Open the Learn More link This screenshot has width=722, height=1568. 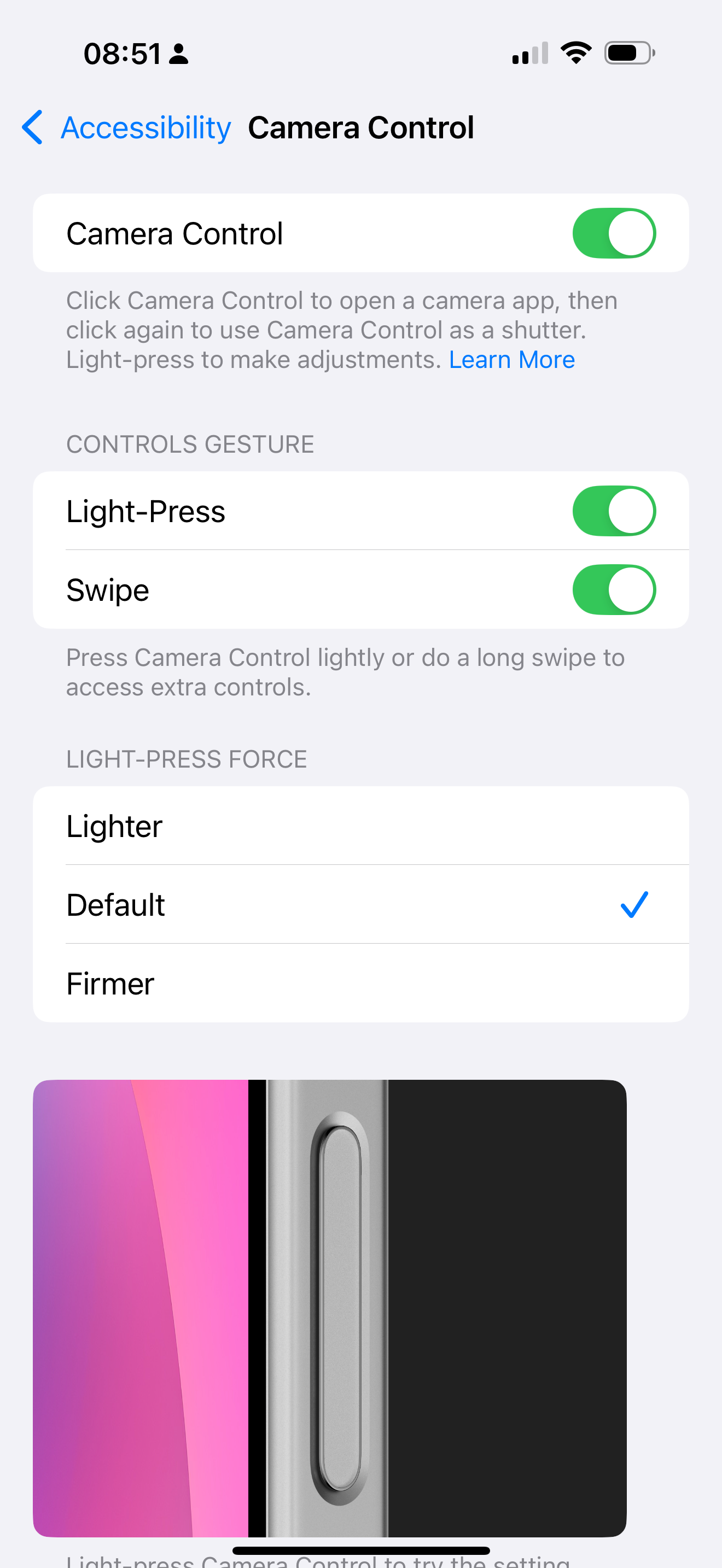511,360
